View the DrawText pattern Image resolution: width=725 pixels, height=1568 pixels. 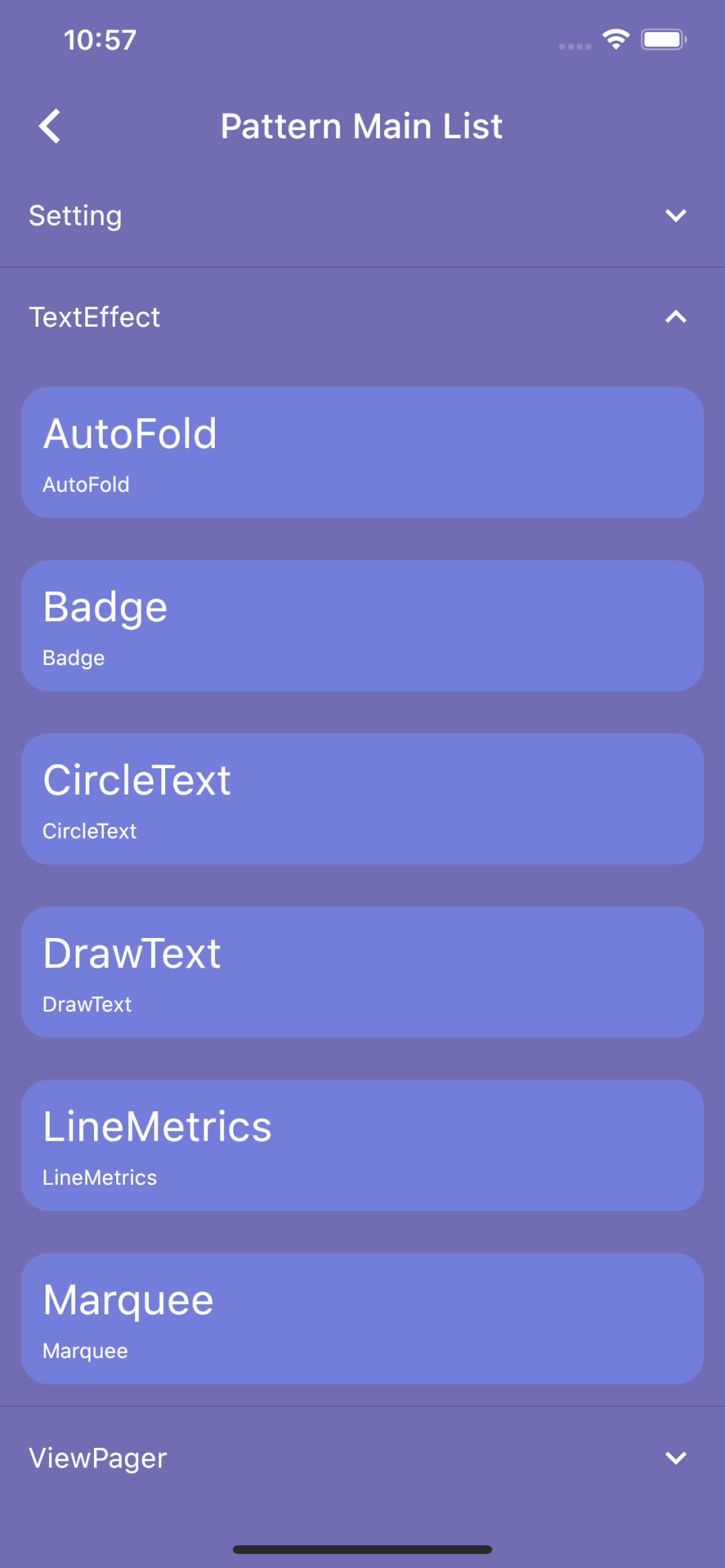(362, 972)
